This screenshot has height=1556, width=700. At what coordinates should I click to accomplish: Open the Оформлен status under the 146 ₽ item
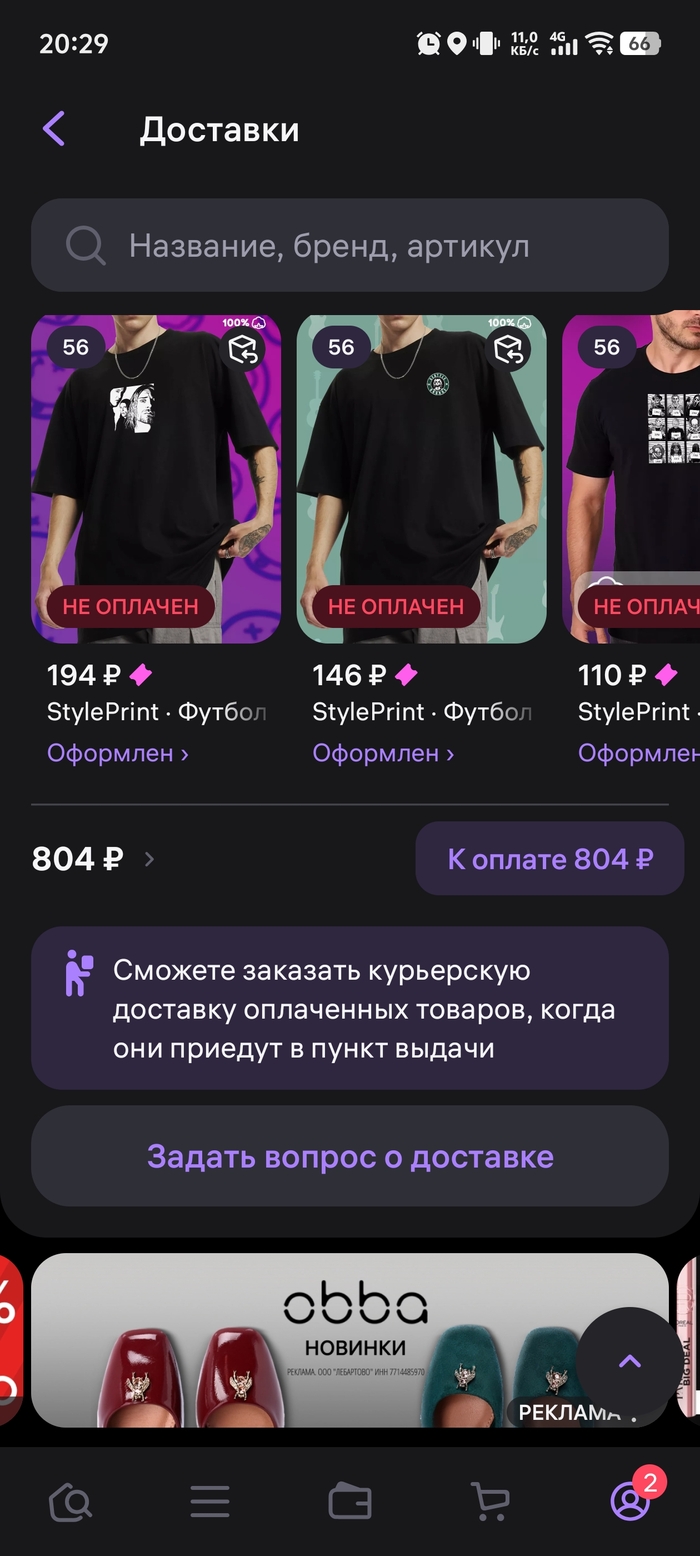tap(383, 753)
